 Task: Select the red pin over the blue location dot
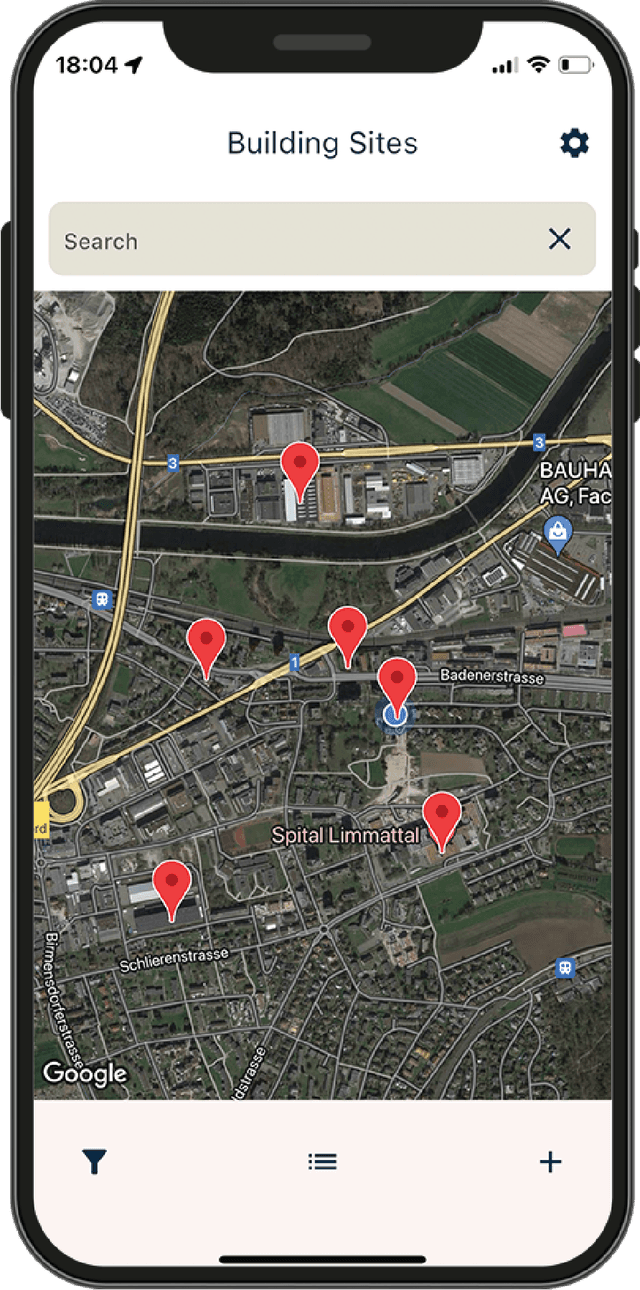(x=397, y=680)
